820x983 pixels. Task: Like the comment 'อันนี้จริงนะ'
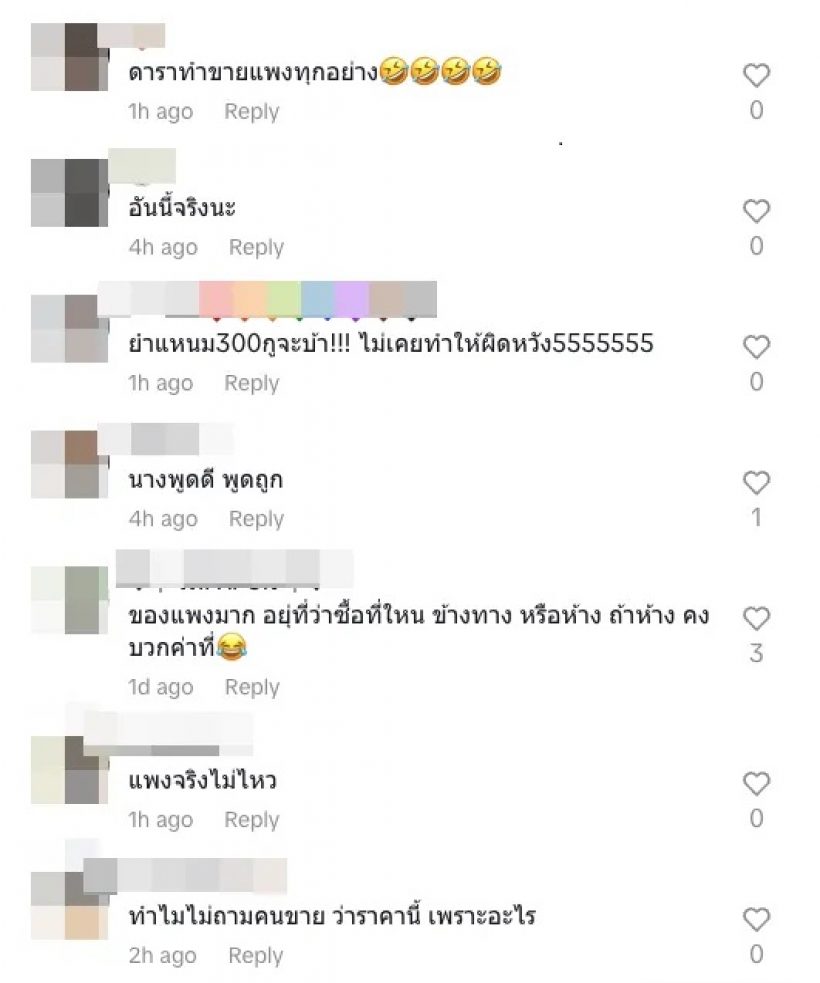[757, 211]
